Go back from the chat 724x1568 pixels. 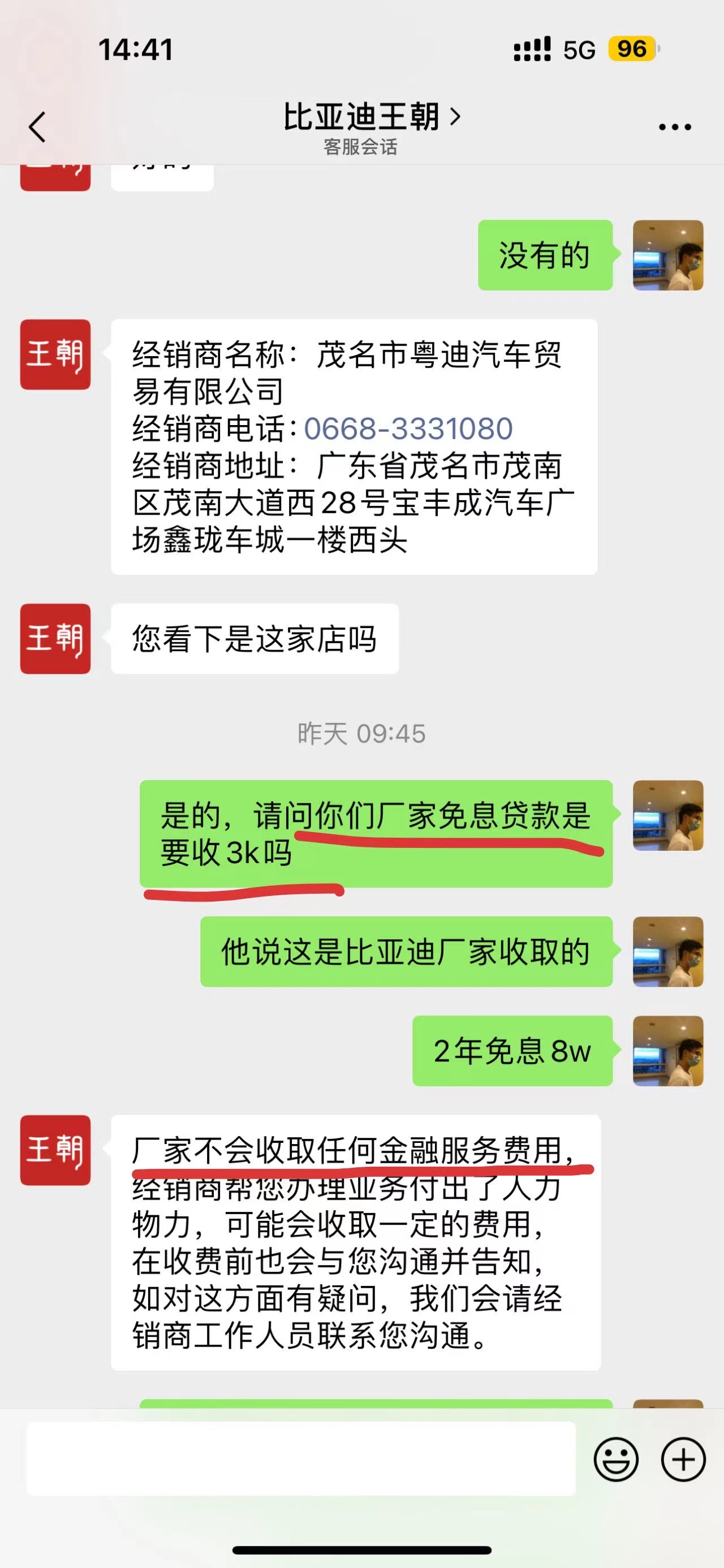(37, 127)
